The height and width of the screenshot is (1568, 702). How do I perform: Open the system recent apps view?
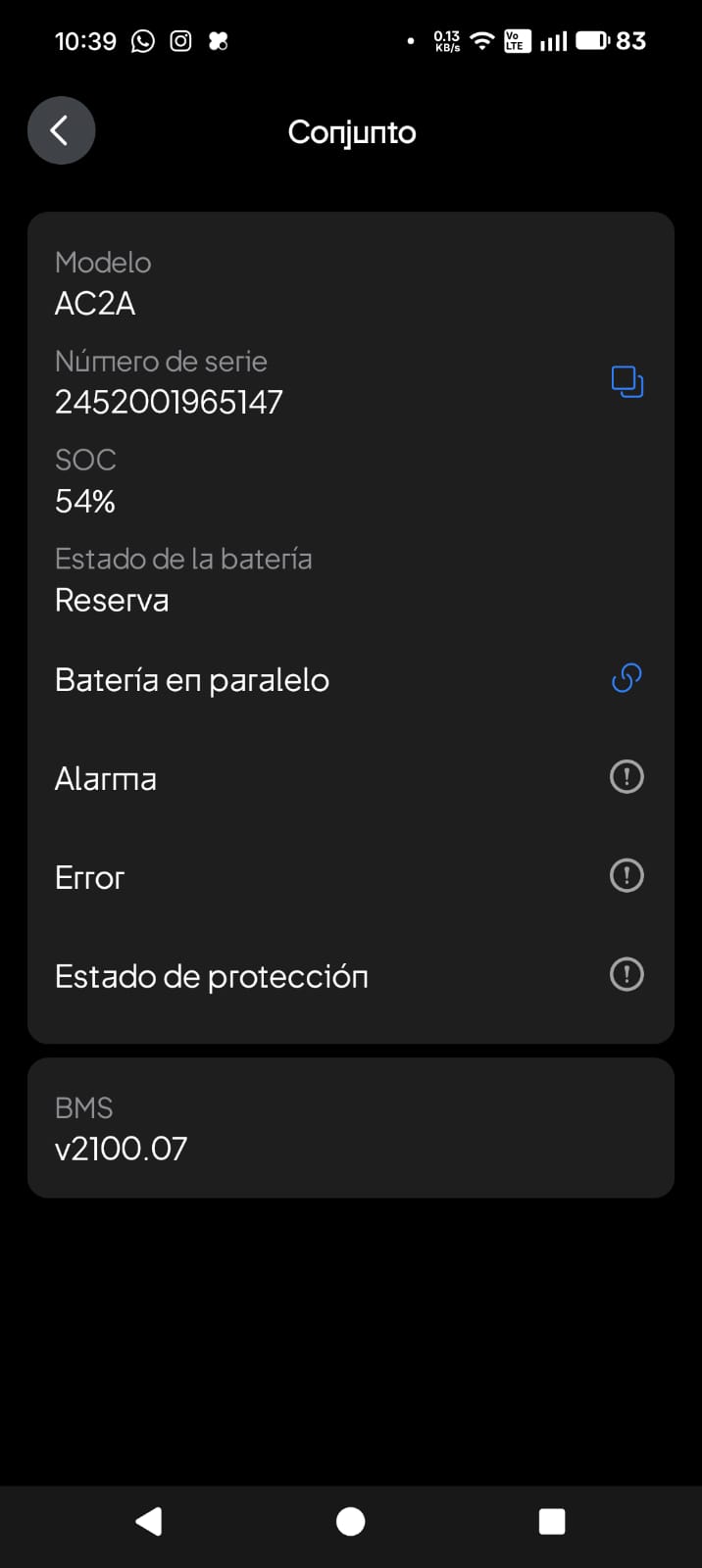552,1521
